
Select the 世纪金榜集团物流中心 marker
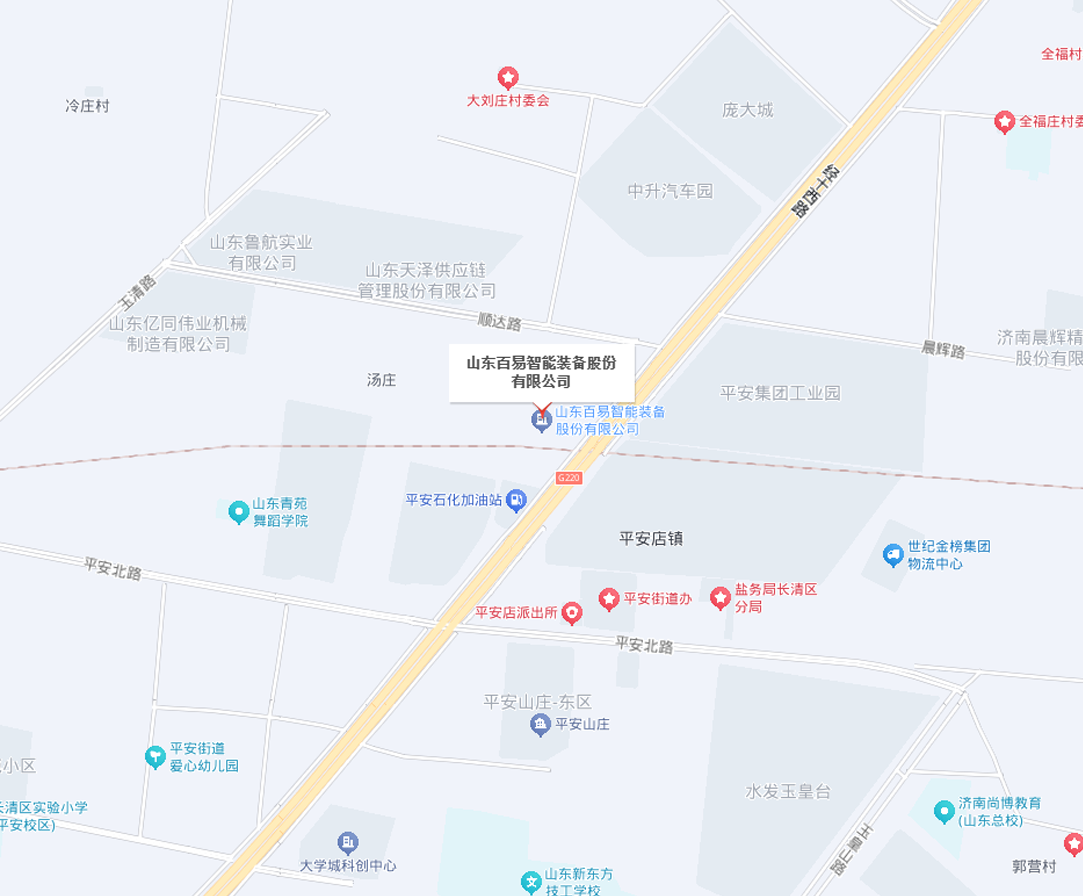(x=893, y=555)
